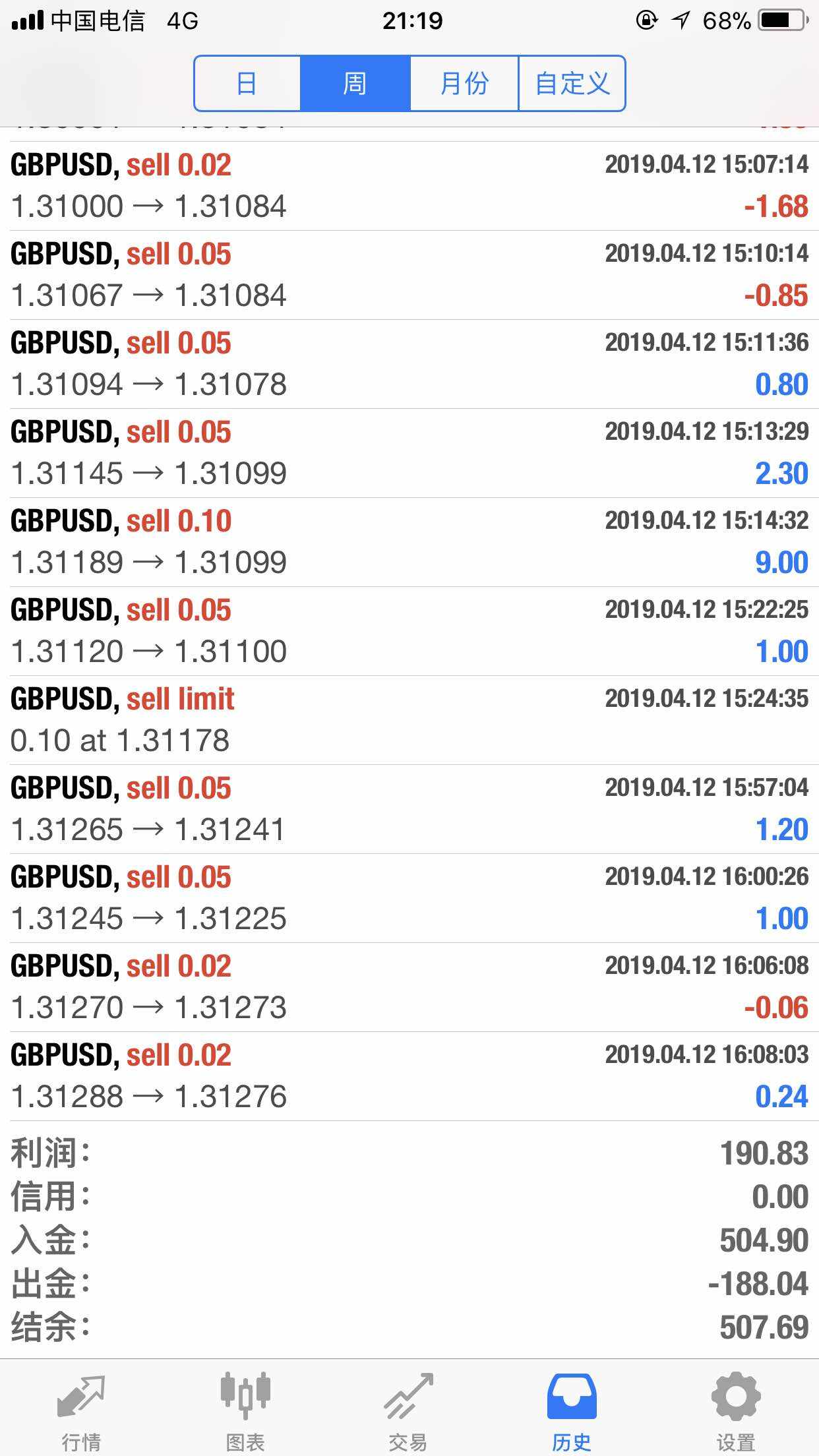Expand the sell 0.02 trade at 15:07:14
Viewport: 819px width, 1456px height.
pyautogui.click(x=409, y=186)
